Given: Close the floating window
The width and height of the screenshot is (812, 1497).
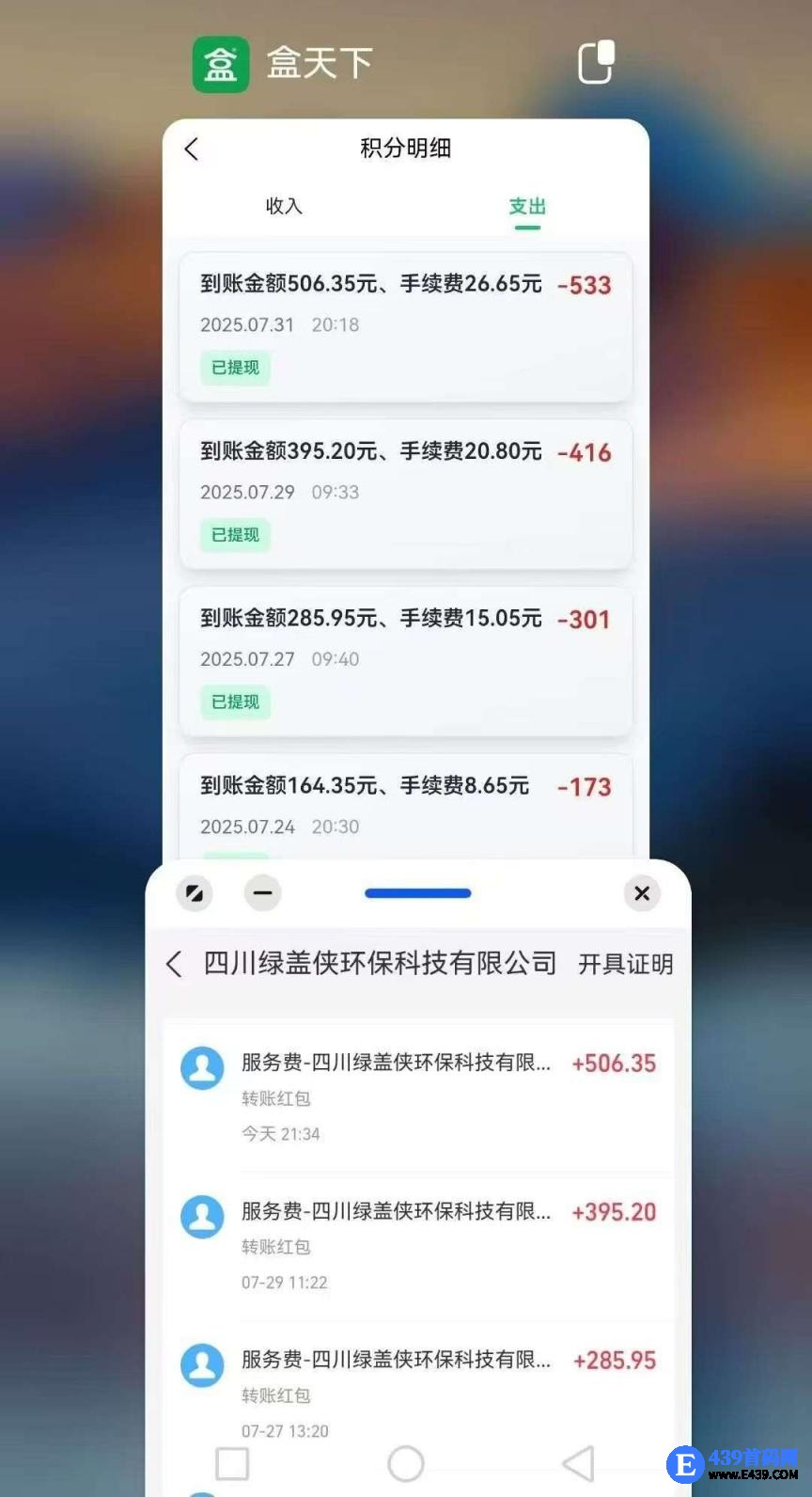Looking at the screenshot, I should pyautogui.click(x=642, y=893).
